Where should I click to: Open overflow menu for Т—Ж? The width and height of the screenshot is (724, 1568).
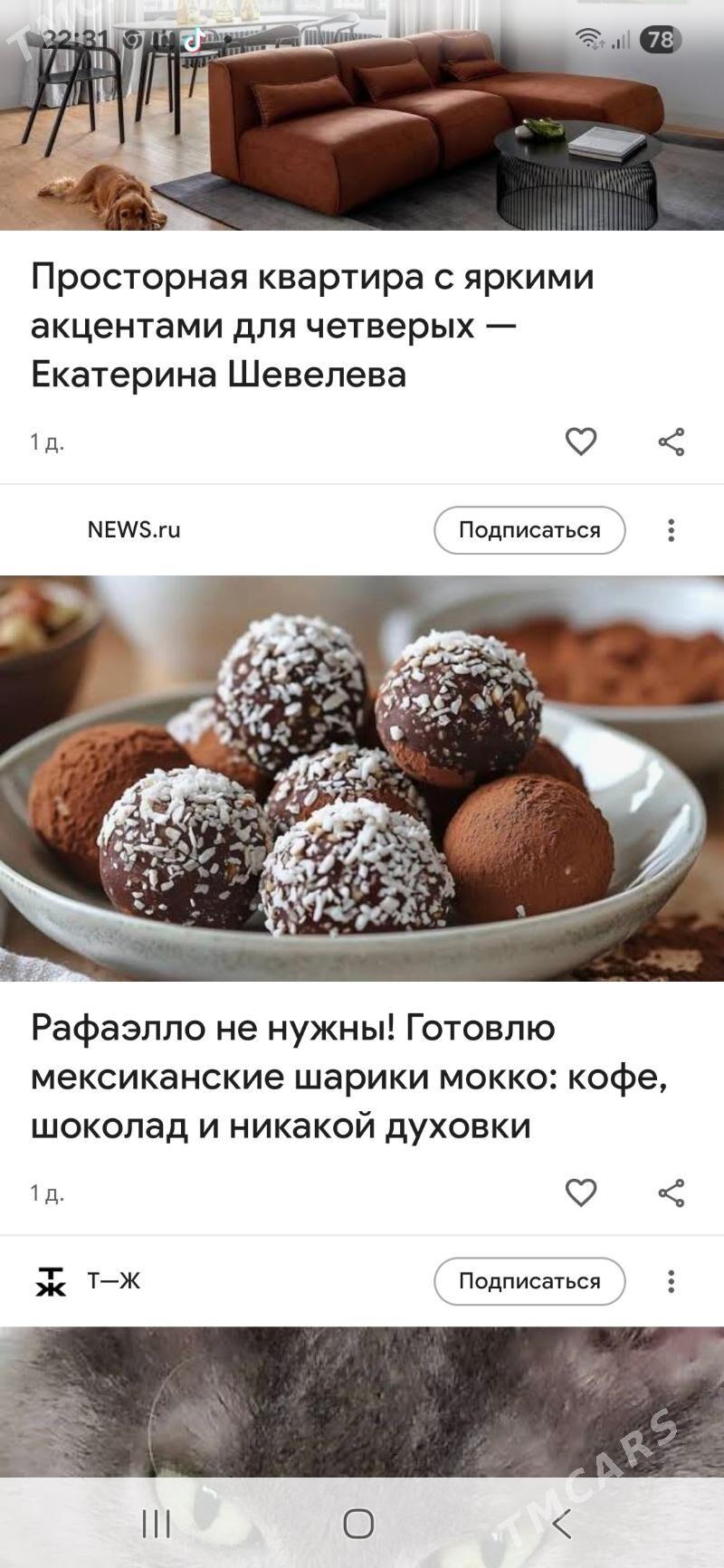(671, 1281)
